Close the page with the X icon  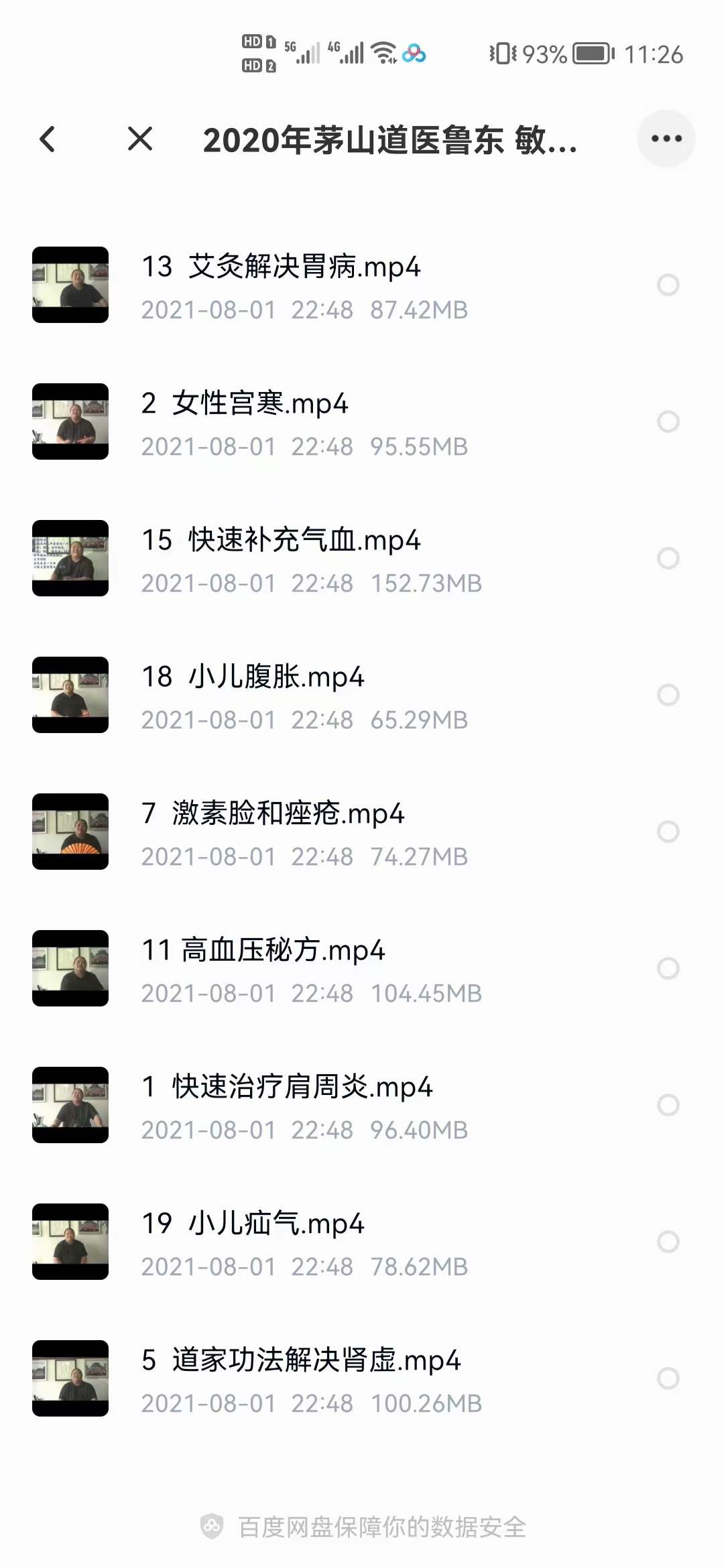pos(140,139)
